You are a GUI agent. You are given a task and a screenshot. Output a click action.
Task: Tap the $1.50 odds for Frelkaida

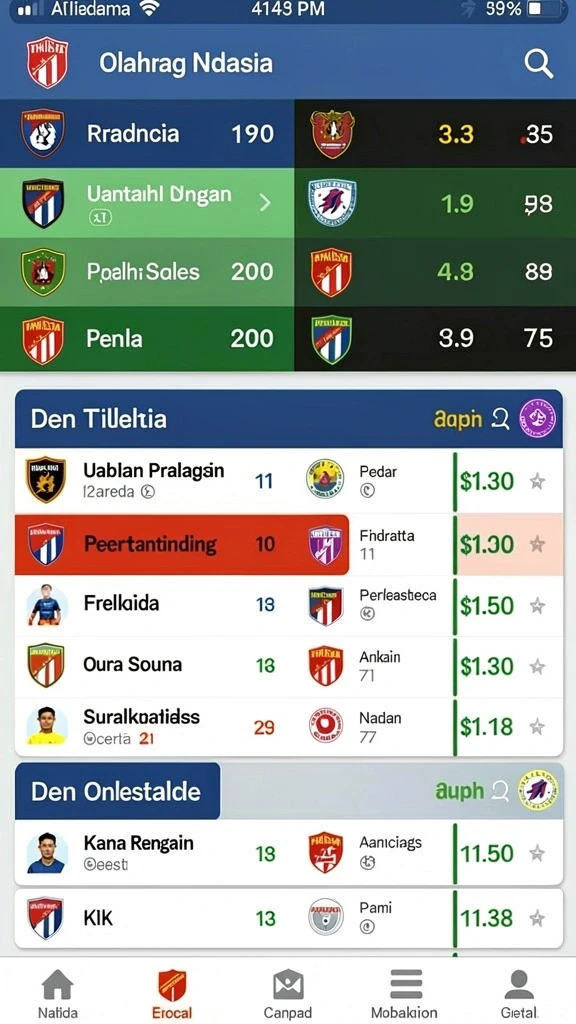pos(487,605)
